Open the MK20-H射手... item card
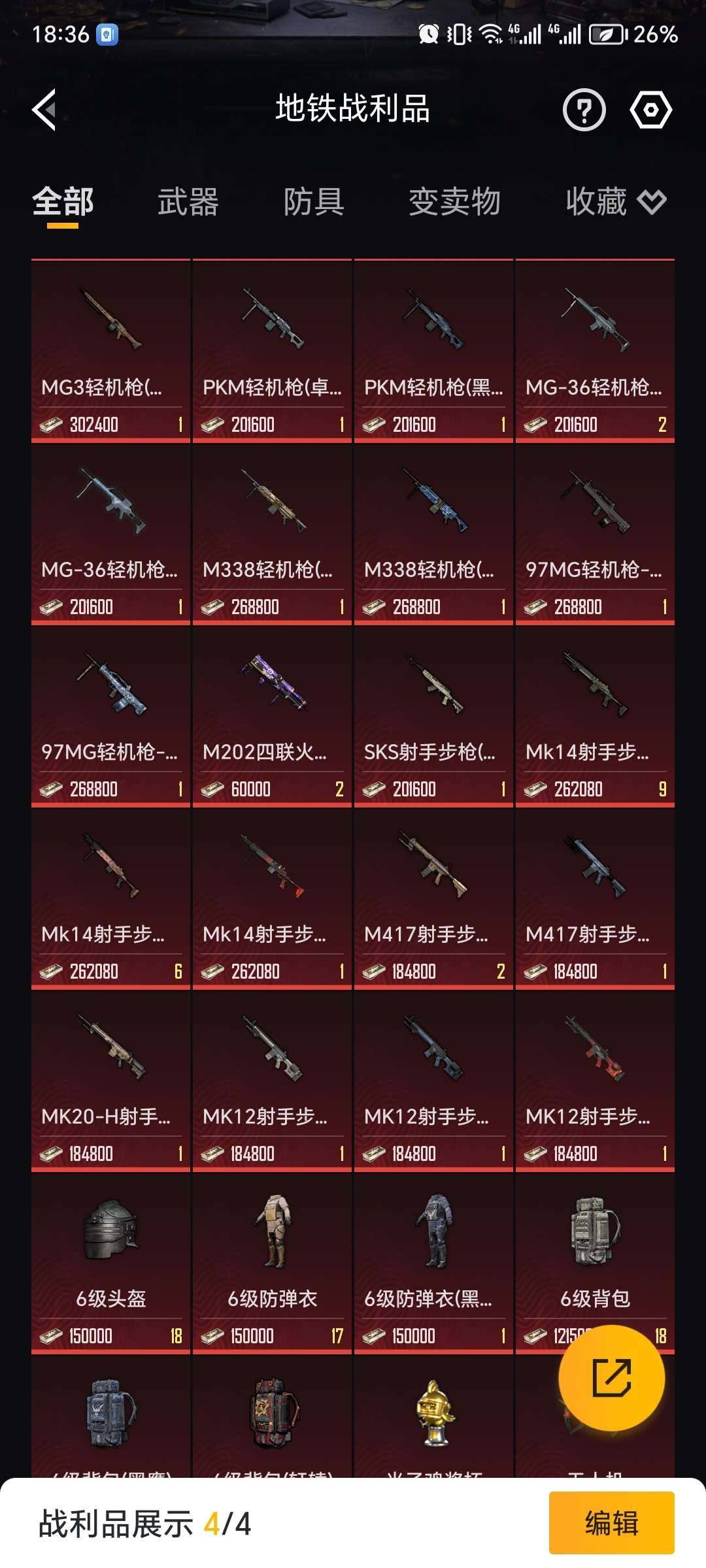The width and height of the screenshot is (706, 1568). pyautogui.click(x=110, y=1081)
